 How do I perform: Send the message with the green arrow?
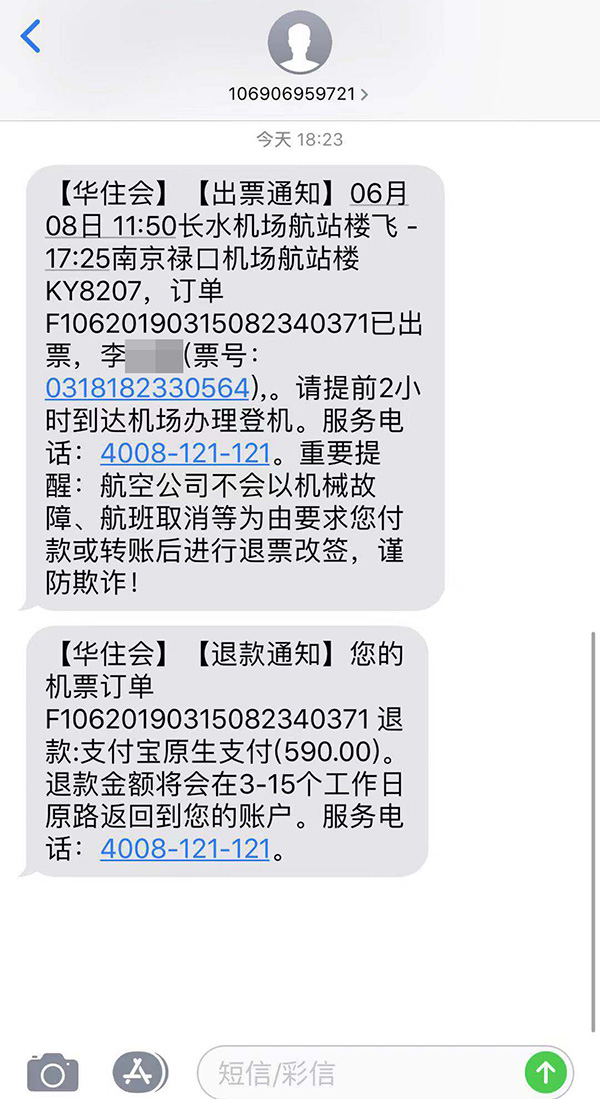coord(545,1073)
